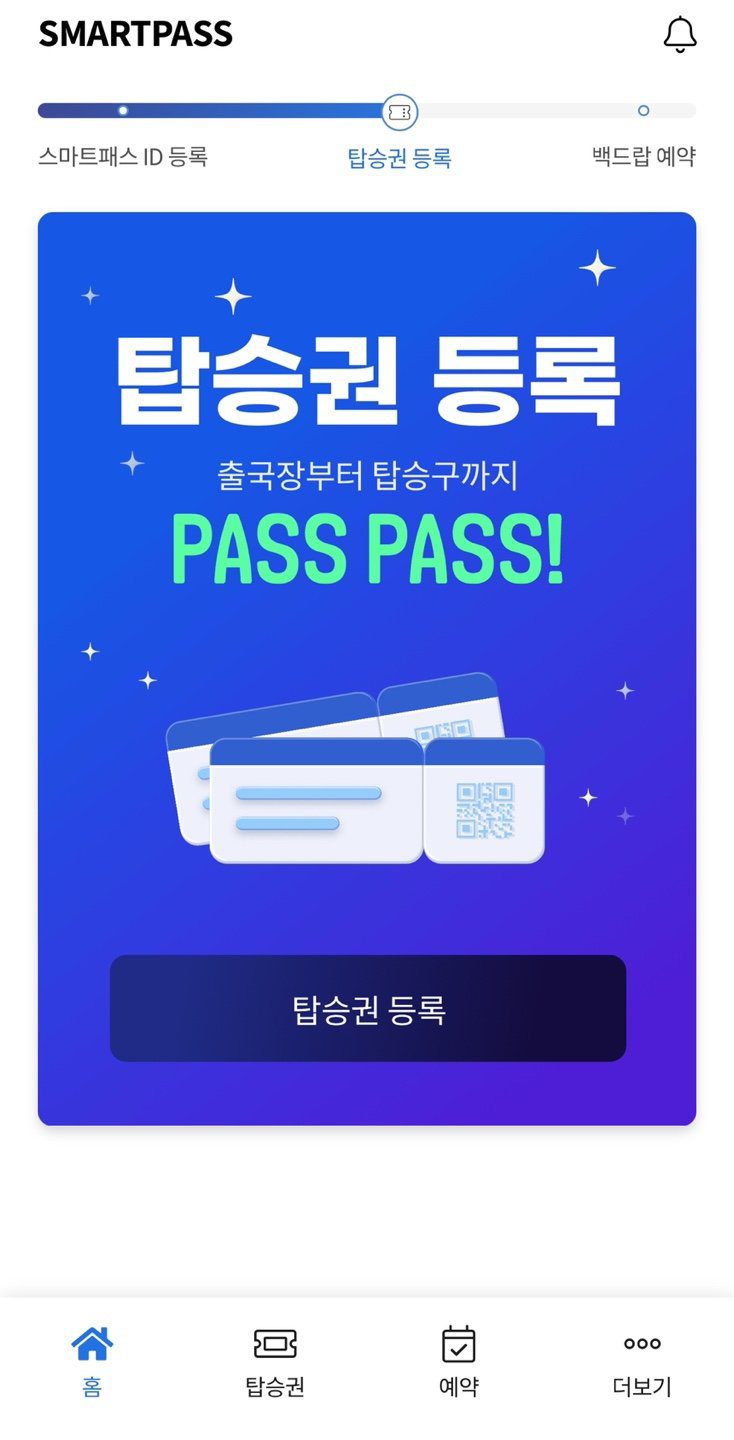Open the 더보기 tab
The width and height of the screenshot is (734, 1440).
[x=642, y=1361]
